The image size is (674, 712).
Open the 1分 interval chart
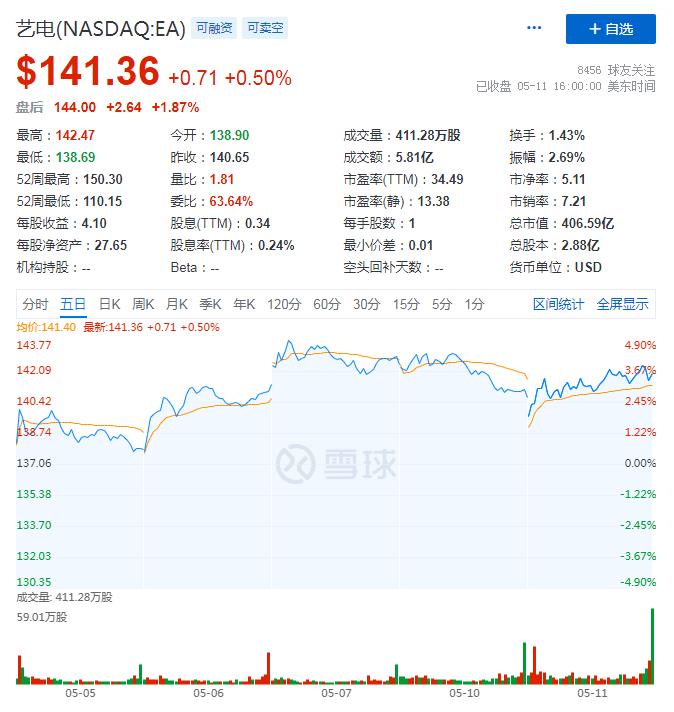(474, 304)
